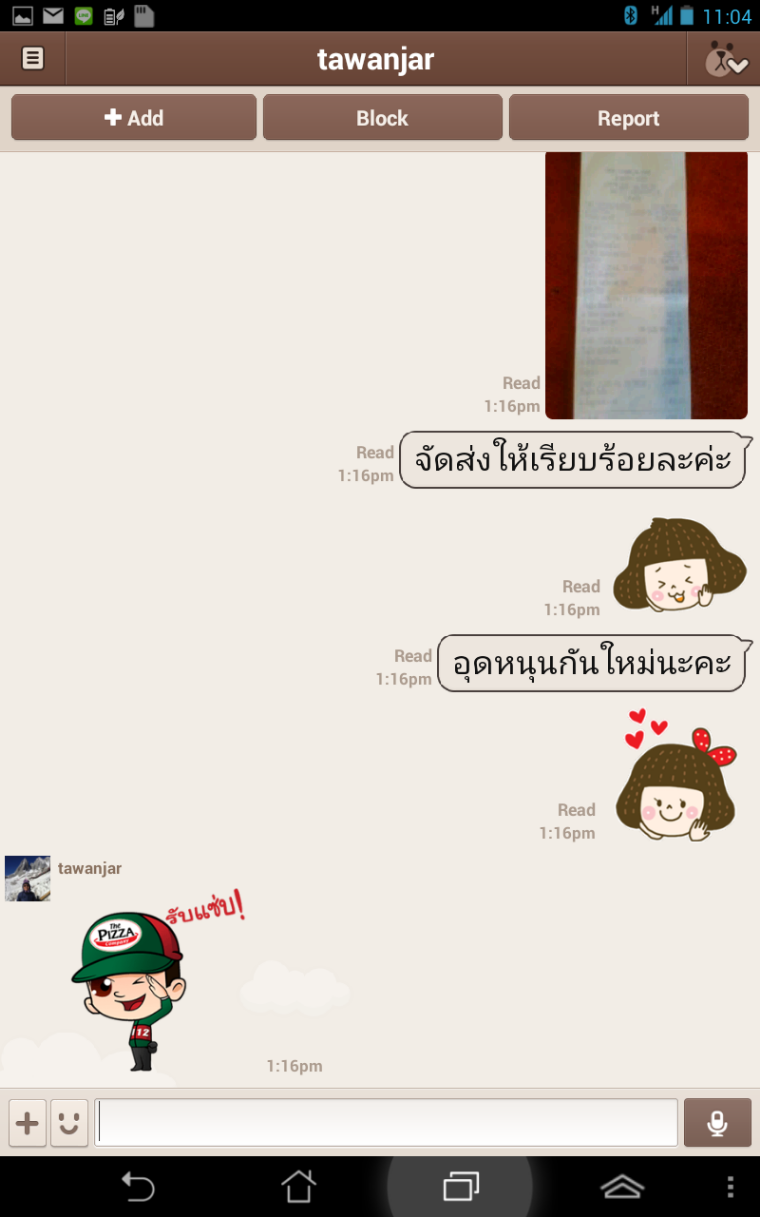Record a voice message
Image resolution: width=760 pixels, height=1217 pixels.
pyautogui.click(x=717, y=1123)
